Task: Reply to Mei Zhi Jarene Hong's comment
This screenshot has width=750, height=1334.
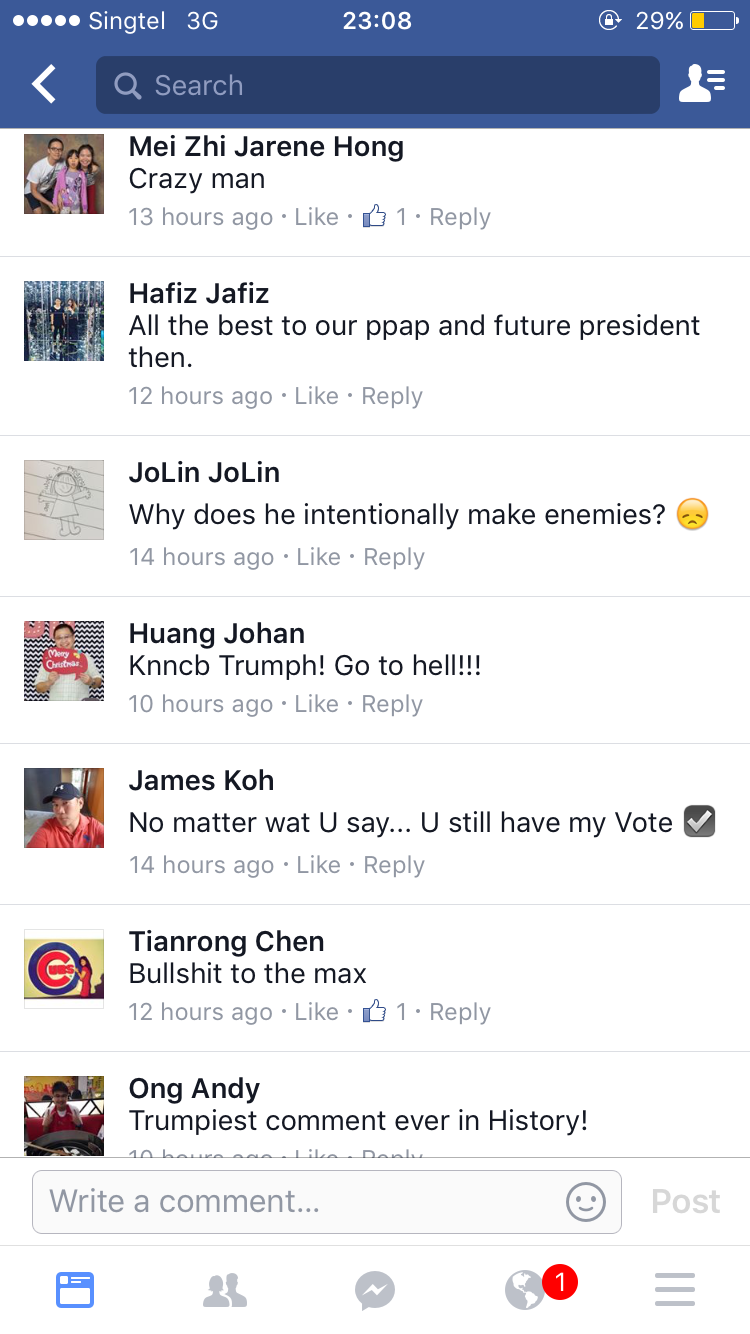Action: pyautogui.click(x=459, y=217)
